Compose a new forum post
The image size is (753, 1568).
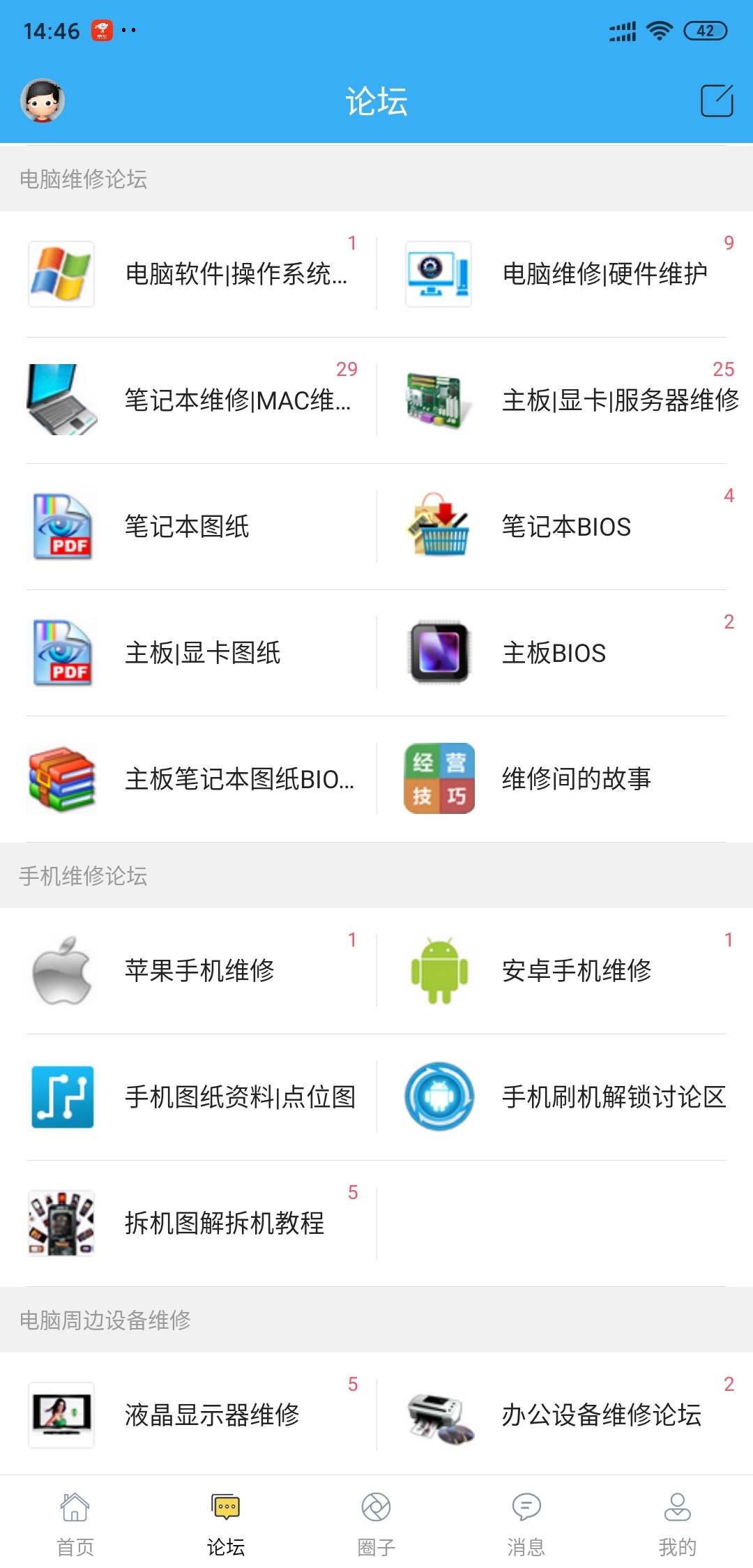tap(717, 101)
